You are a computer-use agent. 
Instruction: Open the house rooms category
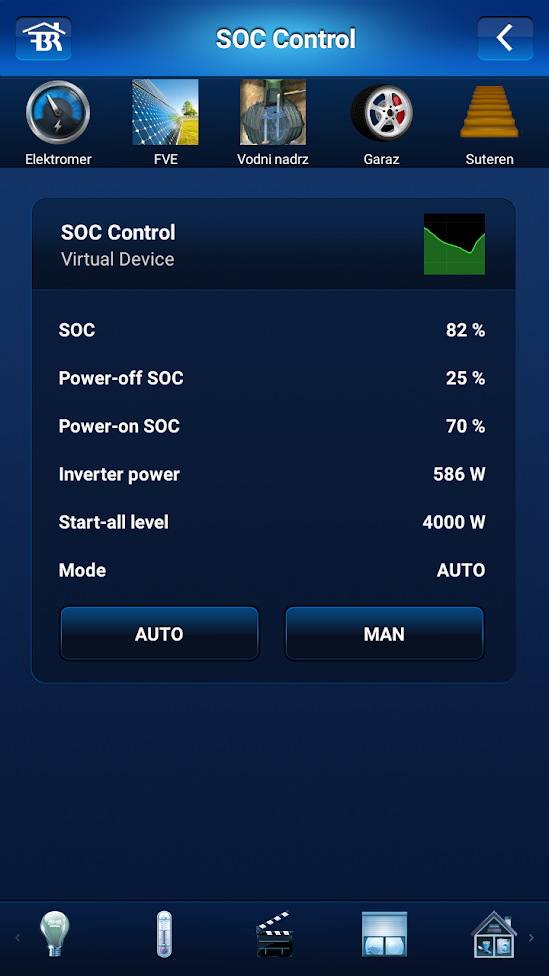click(x=494, y=934)
